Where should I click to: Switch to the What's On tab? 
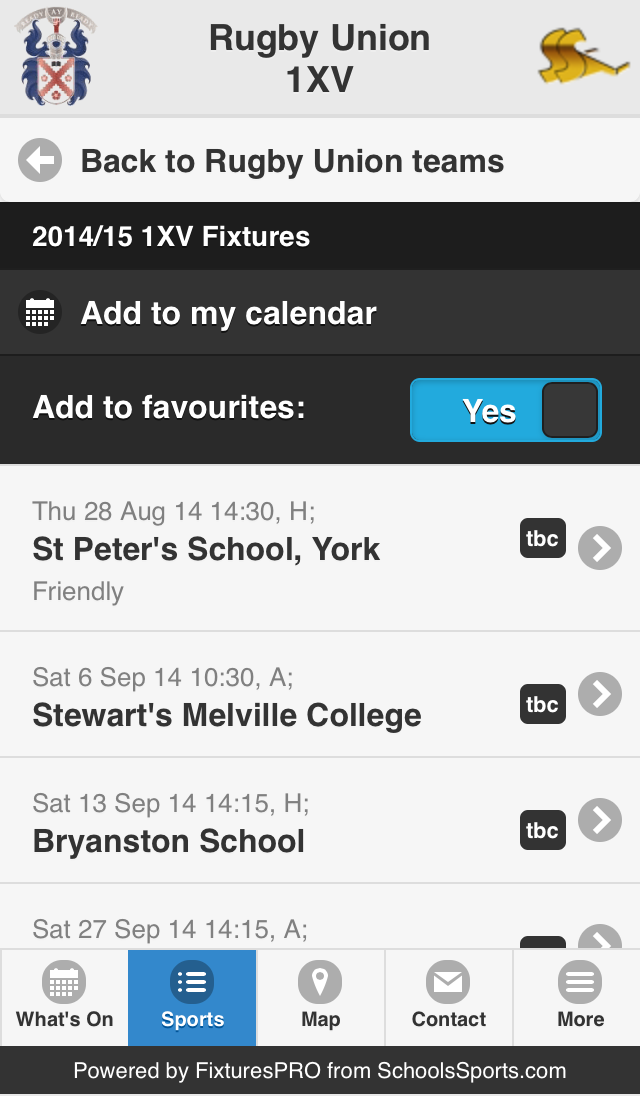coord(64,997)
